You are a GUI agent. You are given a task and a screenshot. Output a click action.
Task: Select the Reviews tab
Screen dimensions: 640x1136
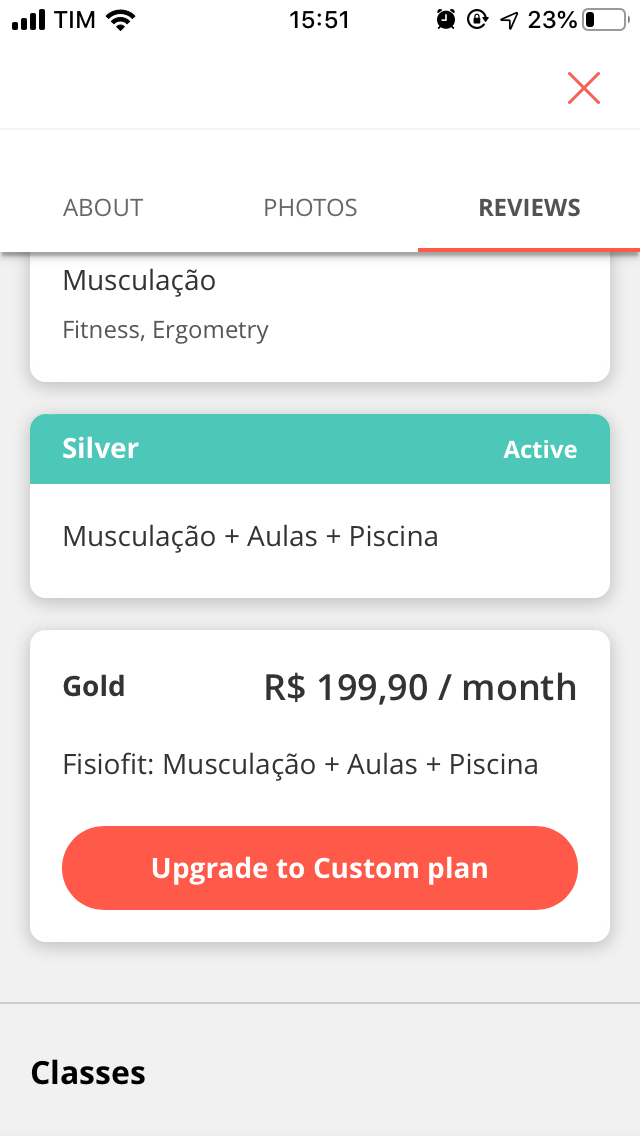click(x=529, y=208)
